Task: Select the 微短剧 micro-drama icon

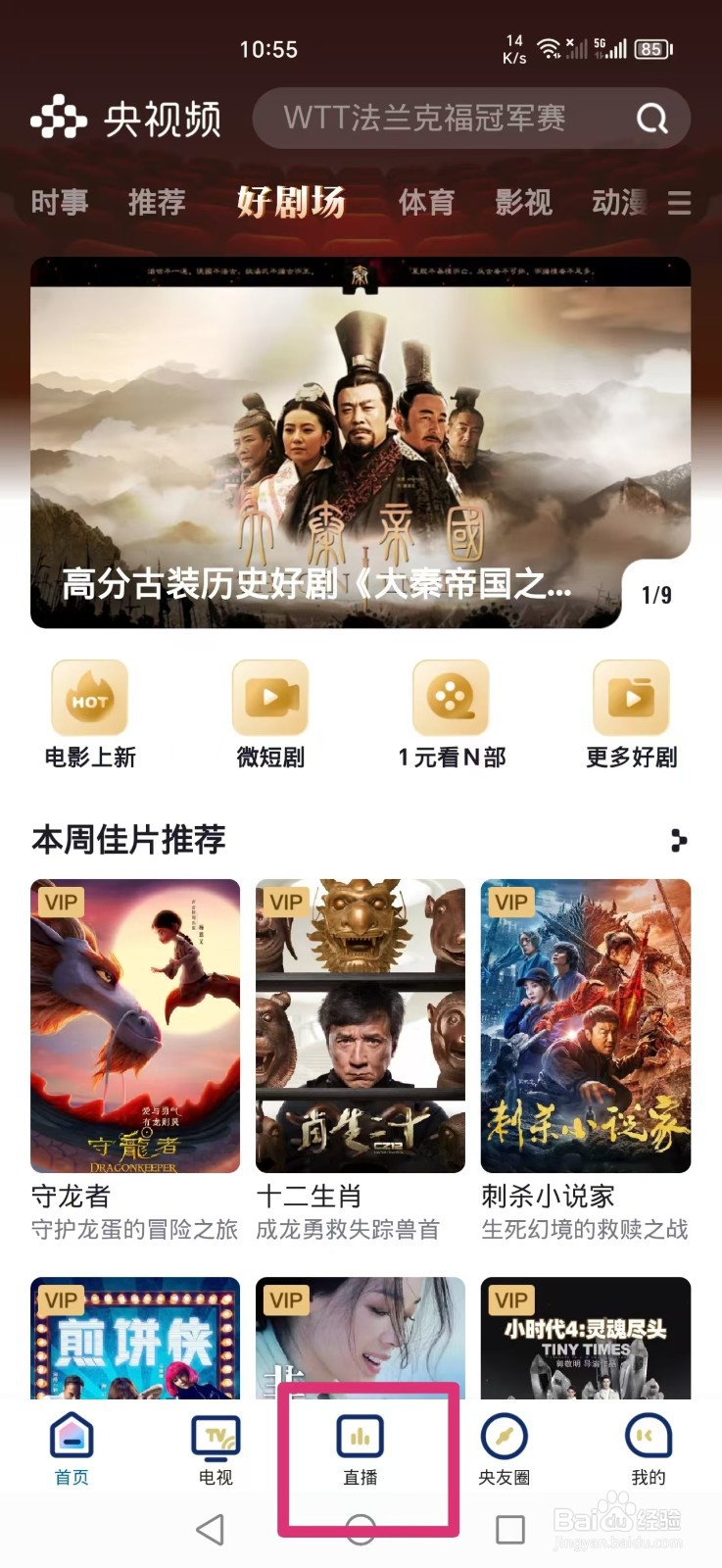Action: 270,698
